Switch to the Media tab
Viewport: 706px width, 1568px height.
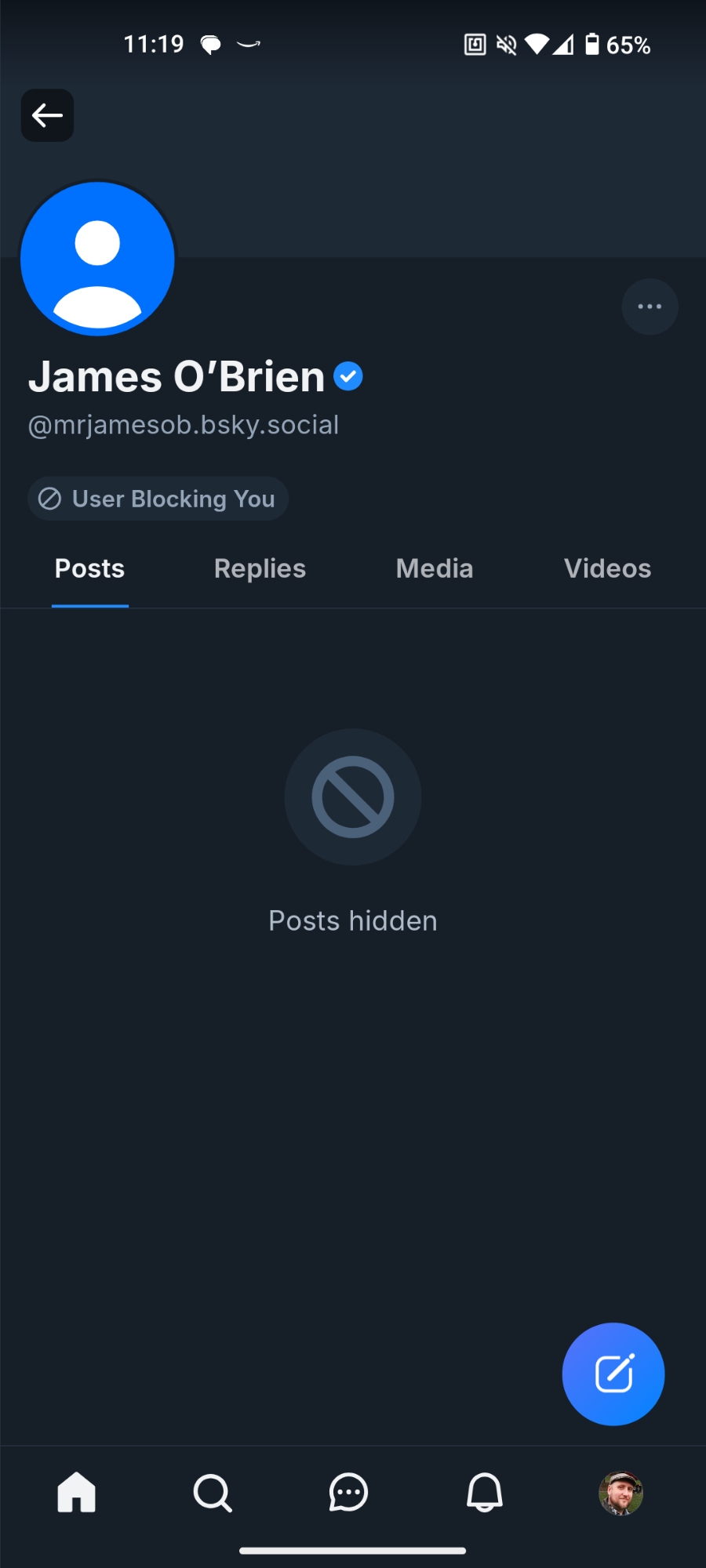(x=435, y=568)
